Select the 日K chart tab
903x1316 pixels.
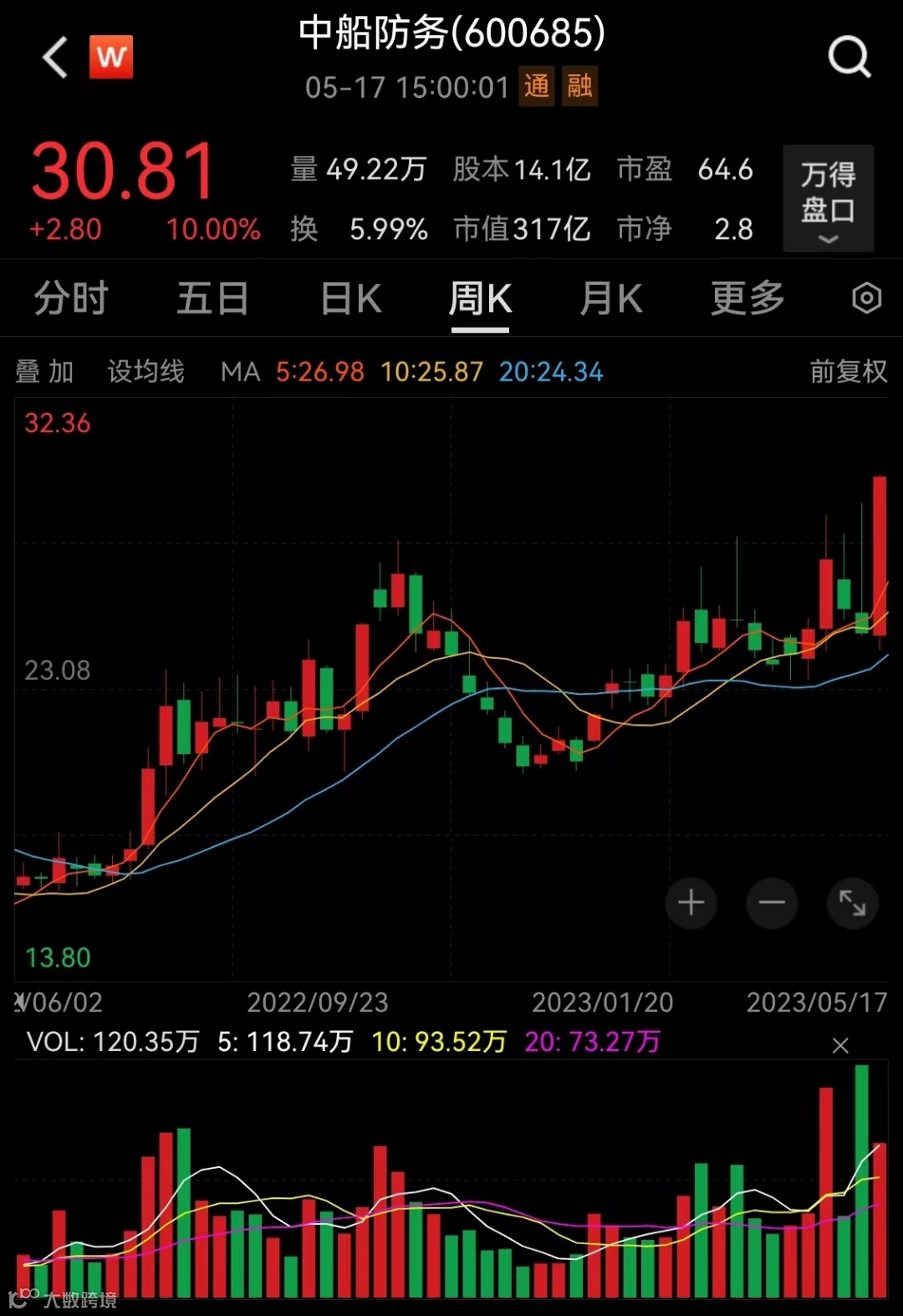351,298
